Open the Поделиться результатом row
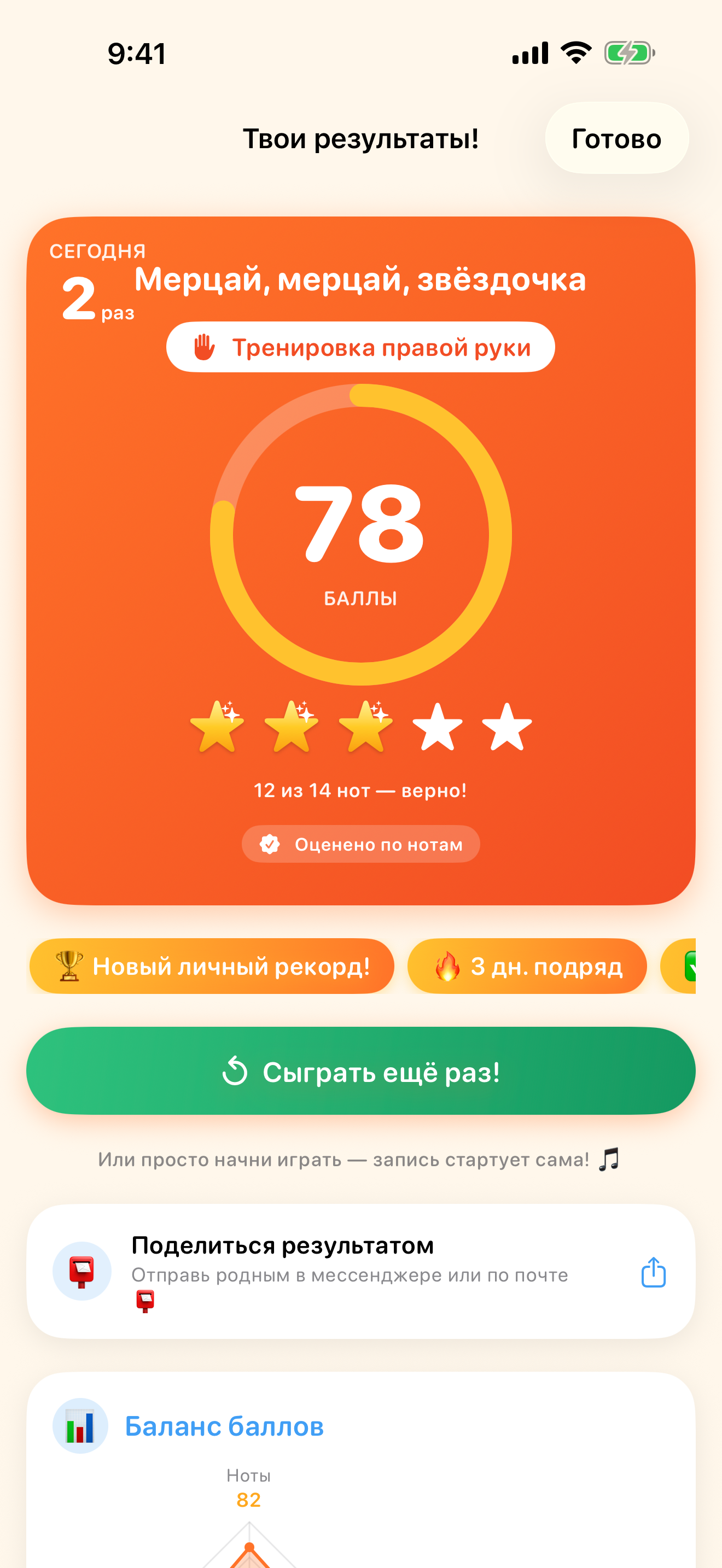This screenshot has height=1568, width=722. [x=361, y=1271]
